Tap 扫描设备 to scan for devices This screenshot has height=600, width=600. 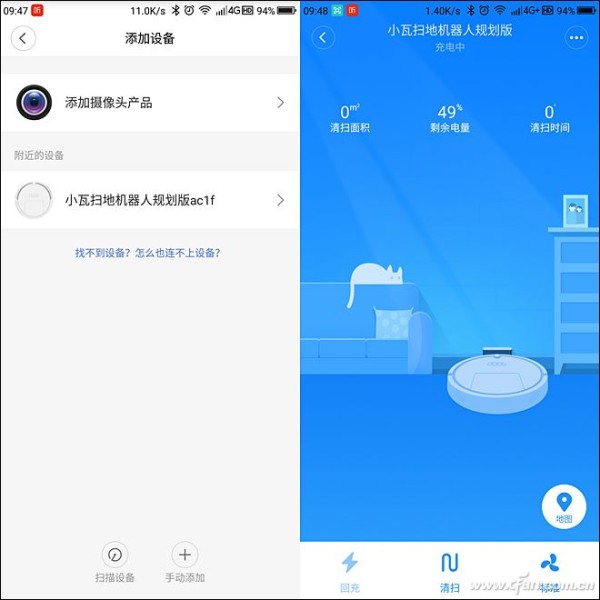click(x=115, y=564)
